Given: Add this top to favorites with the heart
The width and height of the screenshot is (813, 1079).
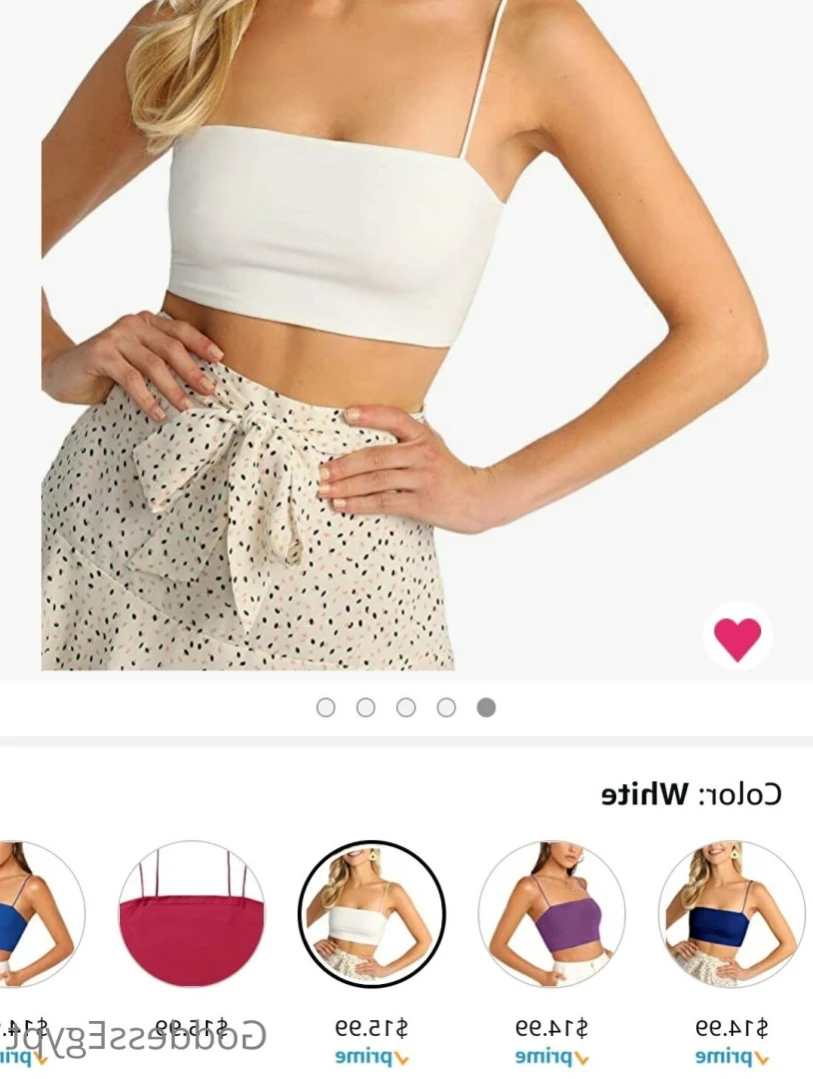Looking at the screenshot, I should tap(737, 637).
